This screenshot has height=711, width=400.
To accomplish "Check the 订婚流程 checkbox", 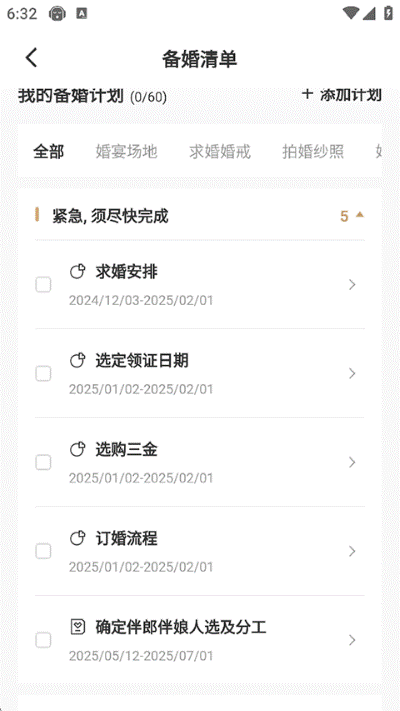I will (x=44, y=551).
